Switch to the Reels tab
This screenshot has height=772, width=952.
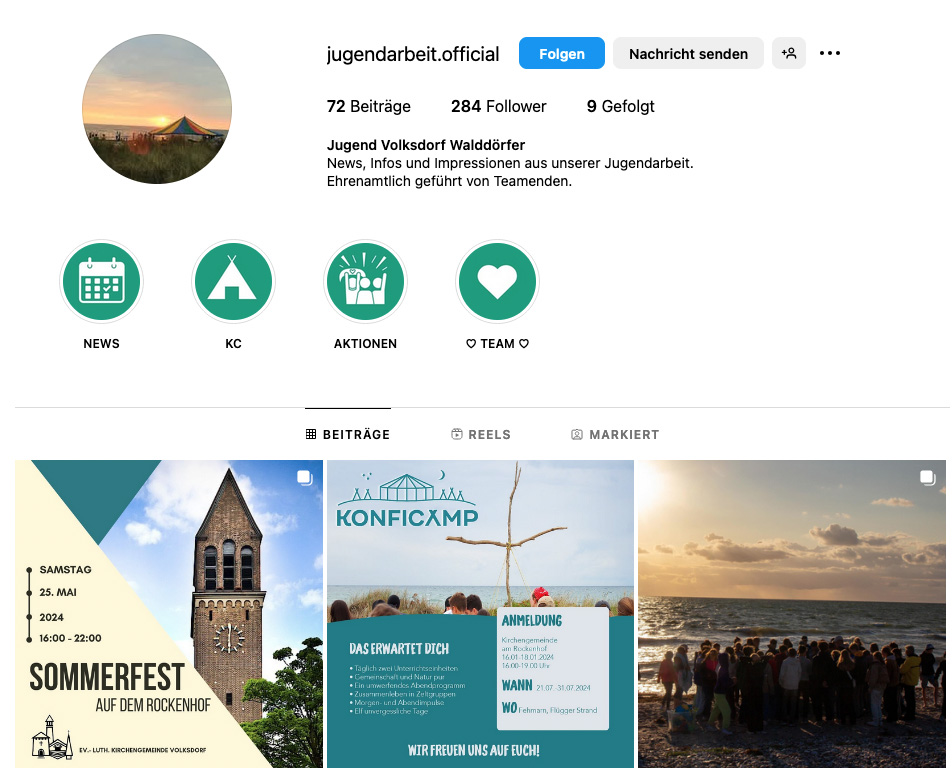click(481, 435)
